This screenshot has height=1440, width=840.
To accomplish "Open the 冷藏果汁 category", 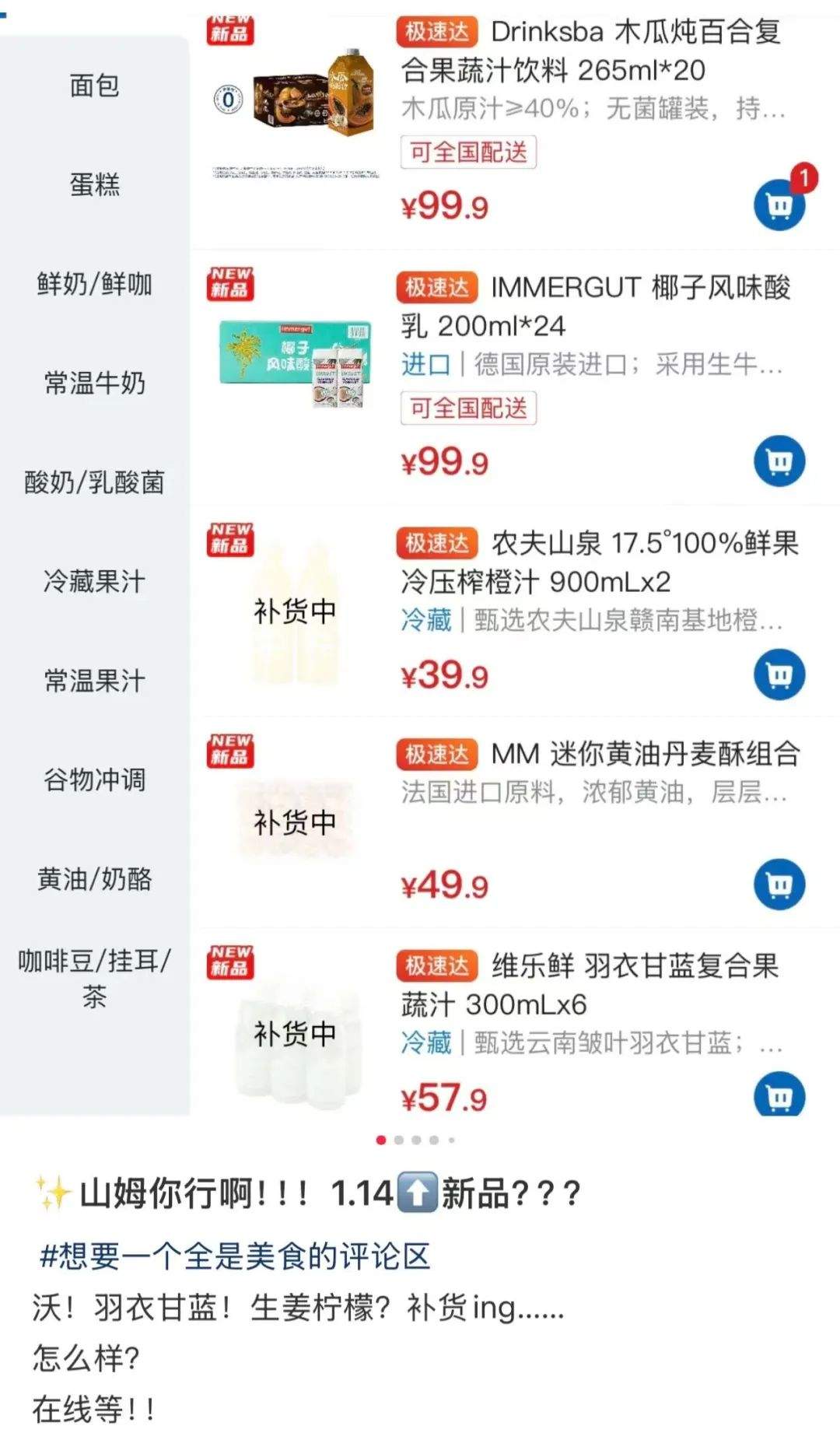I will click(x=93, y=579).
